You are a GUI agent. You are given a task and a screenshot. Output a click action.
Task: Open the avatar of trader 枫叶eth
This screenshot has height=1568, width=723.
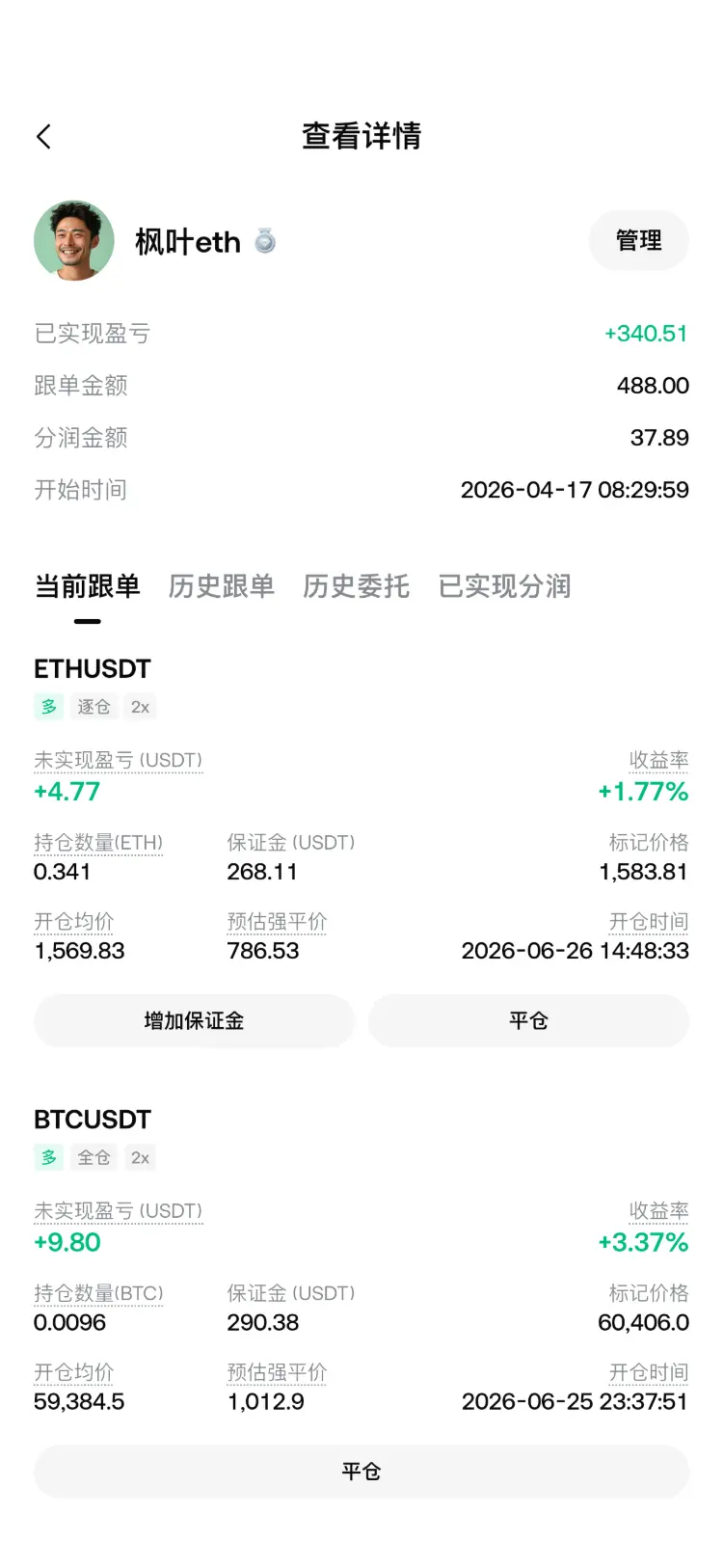pos(74,240)
